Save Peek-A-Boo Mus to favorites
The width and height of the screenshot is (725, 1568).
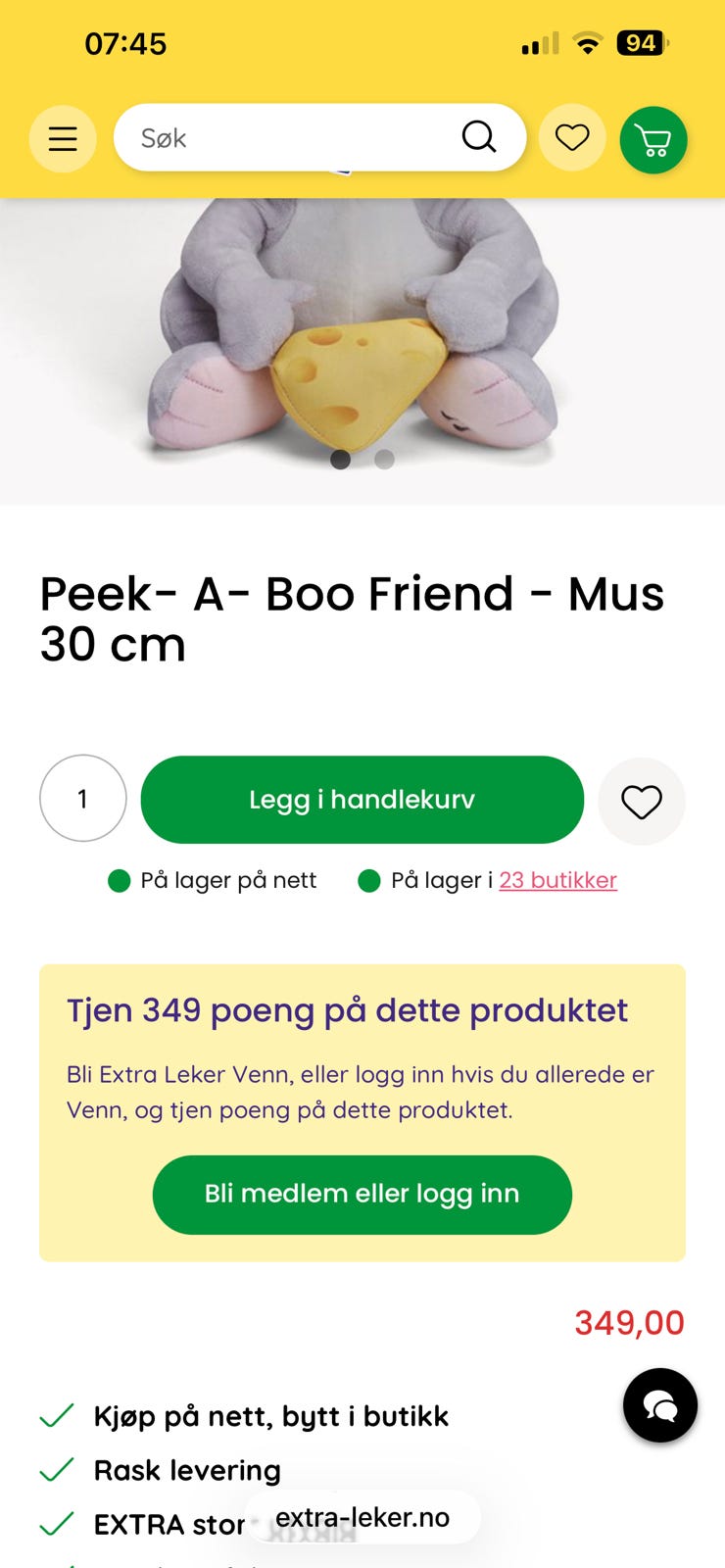(642, 802)
